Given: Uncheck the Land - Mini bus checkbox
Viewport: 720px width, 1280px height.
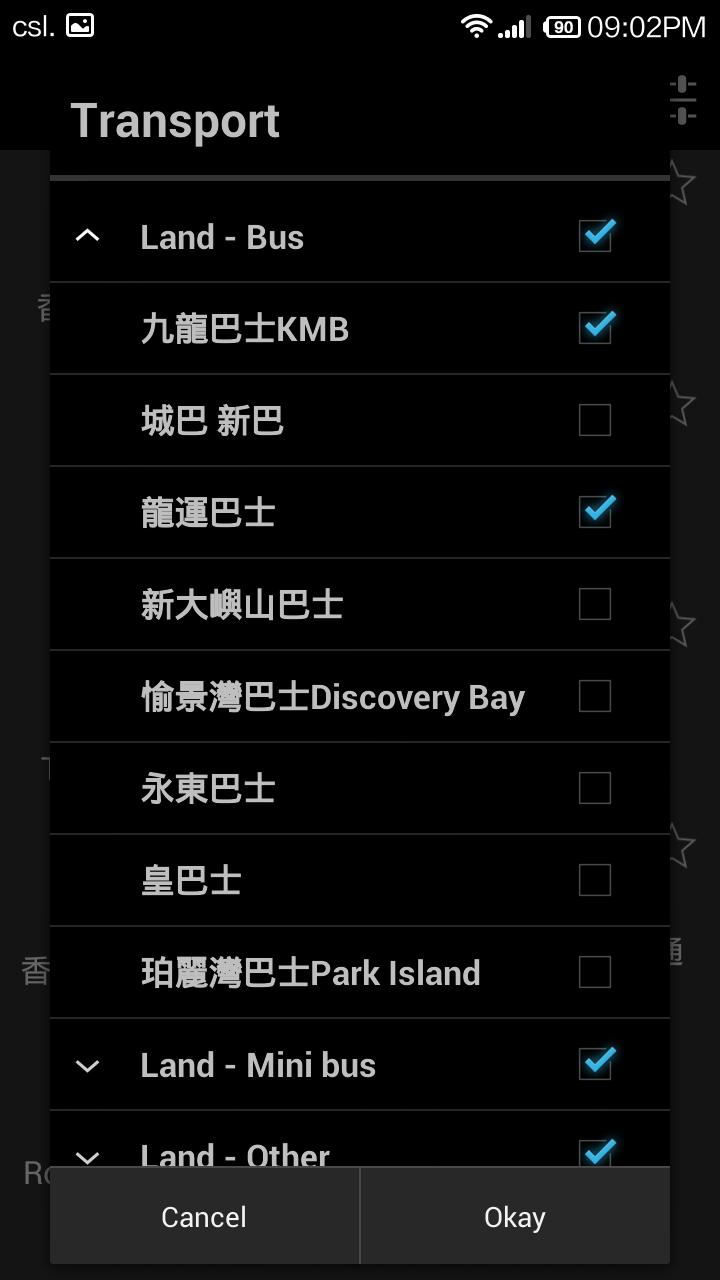Looking at the screenshot, I should [x=595, y=1064].
